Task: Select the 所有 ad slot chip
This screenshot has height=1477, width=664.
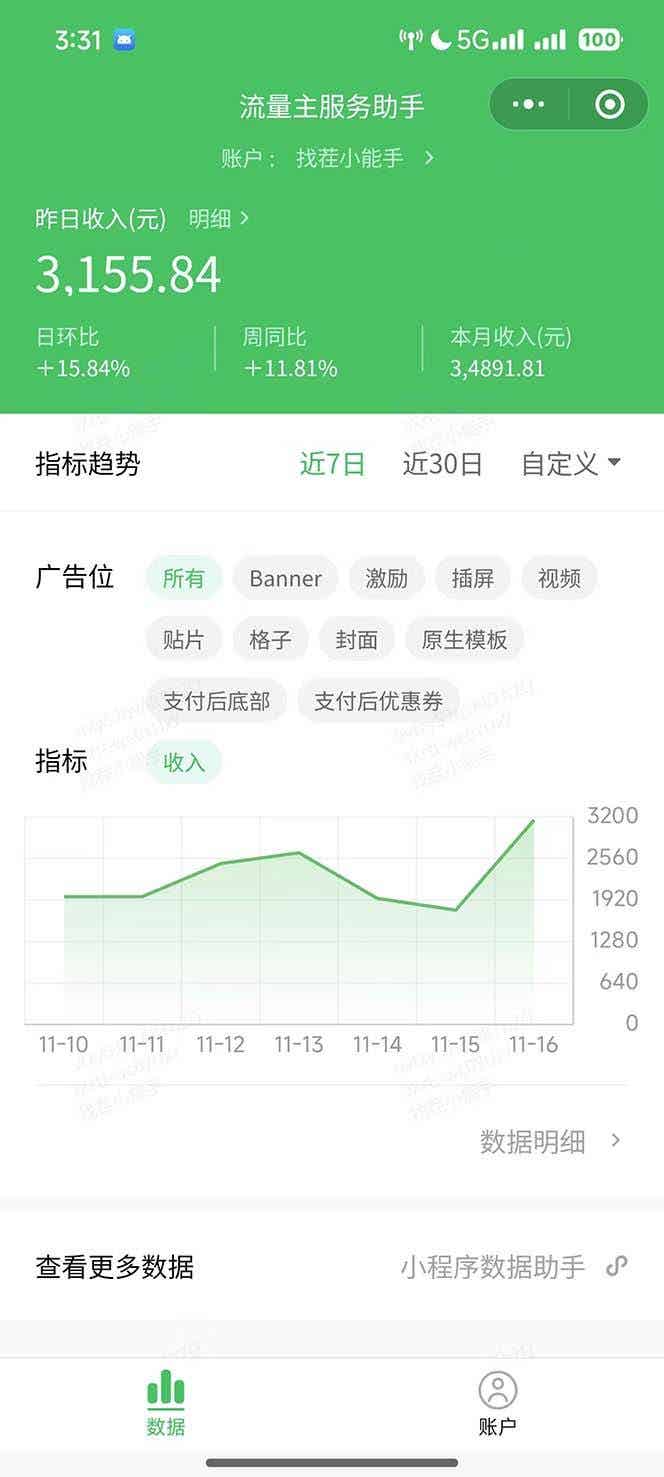Action: 183,578
